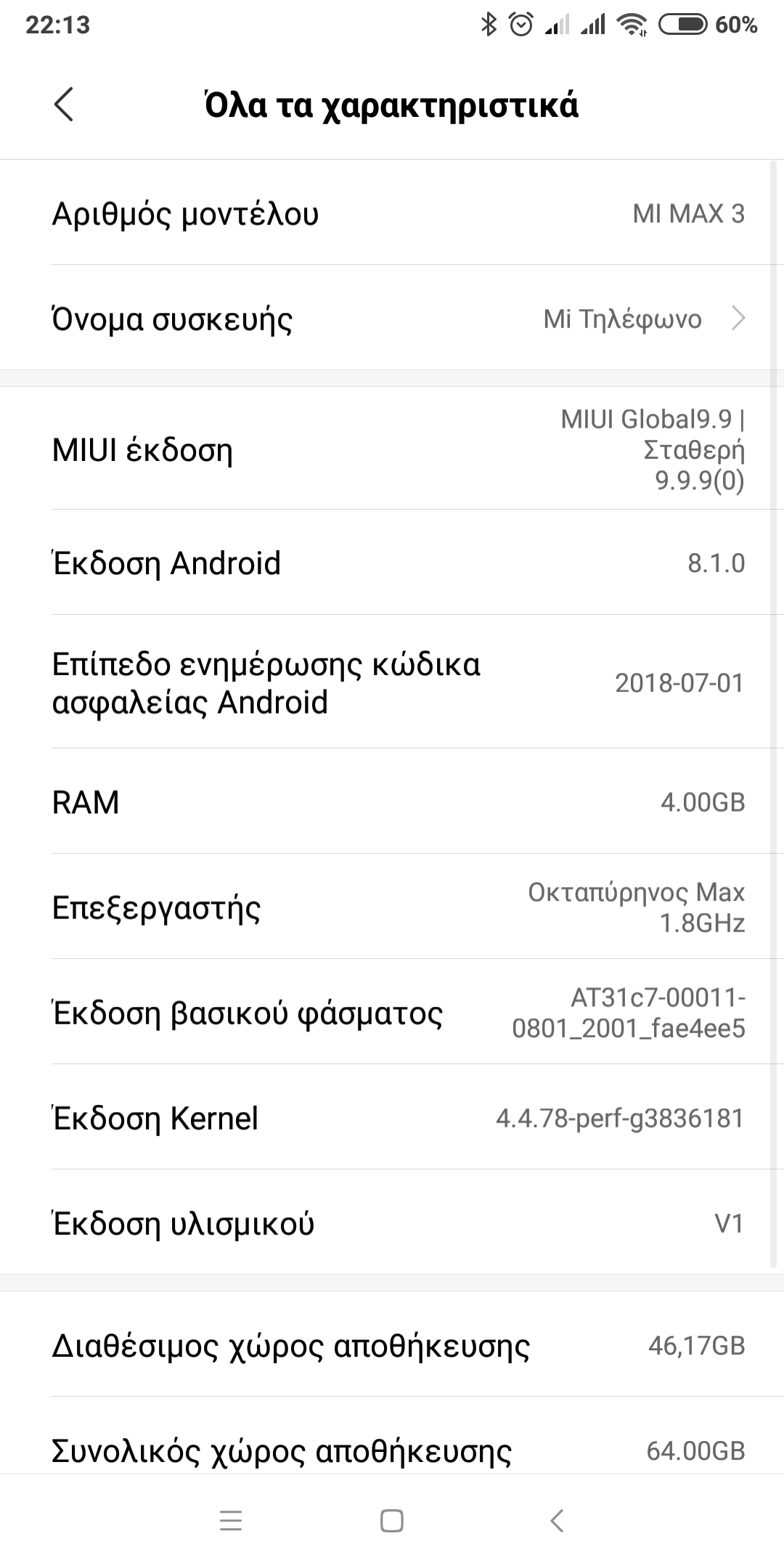This screenshot has height=1568, width=784.
Task: Tap the MIUI έκδοση row
Action: point(392,450)
